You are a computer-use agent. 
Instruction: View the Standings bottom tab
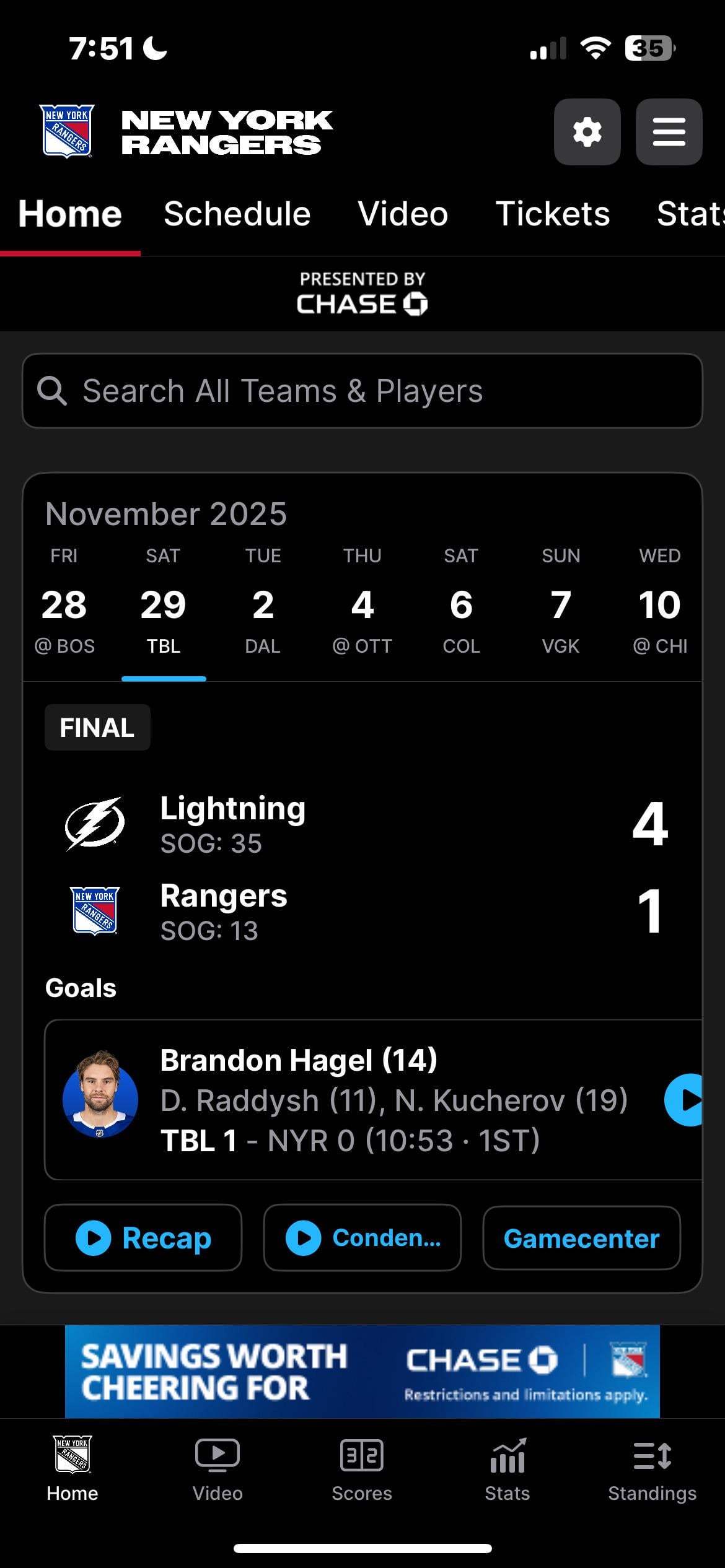pyautogui.click(x=652, y=1469)
